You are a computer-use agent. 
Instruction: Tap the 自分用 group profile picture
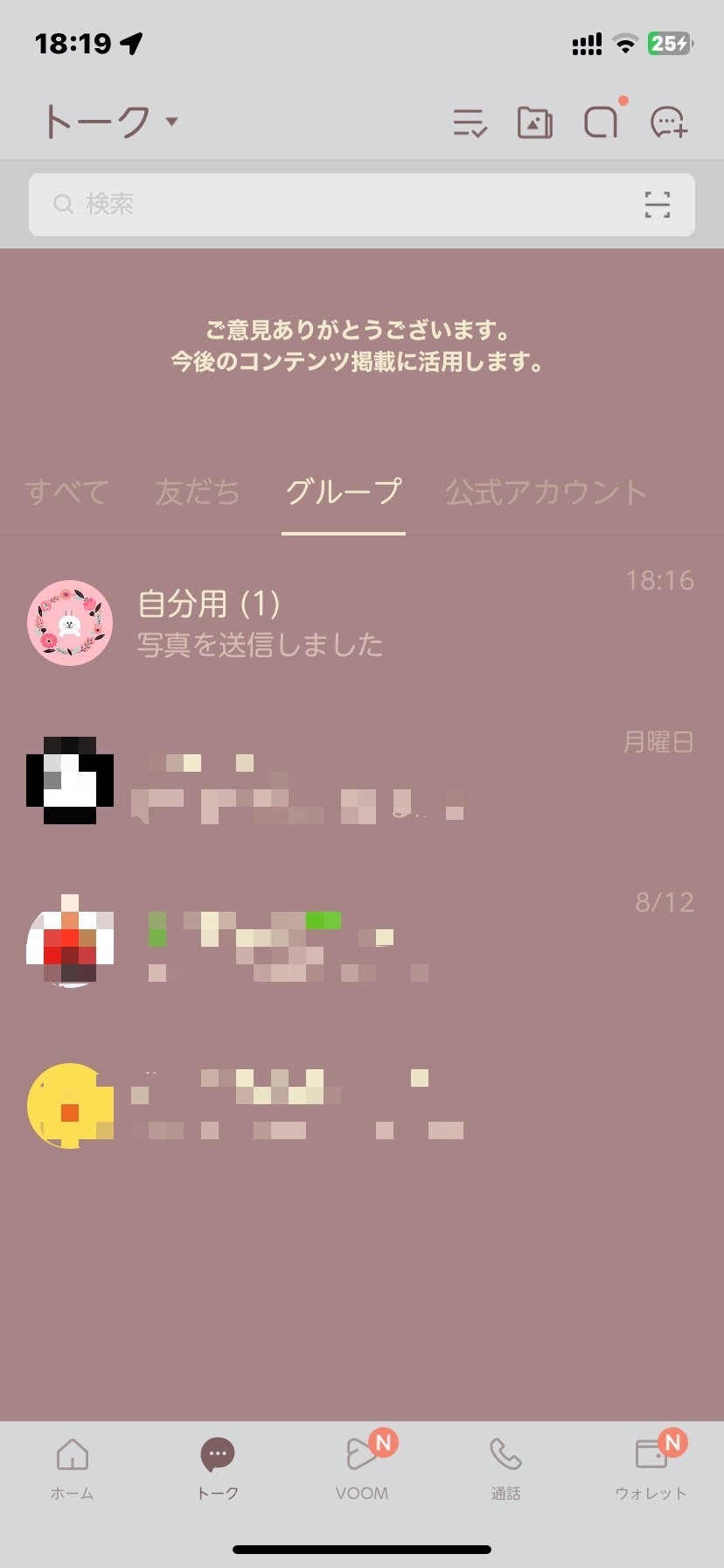[70, 623]
